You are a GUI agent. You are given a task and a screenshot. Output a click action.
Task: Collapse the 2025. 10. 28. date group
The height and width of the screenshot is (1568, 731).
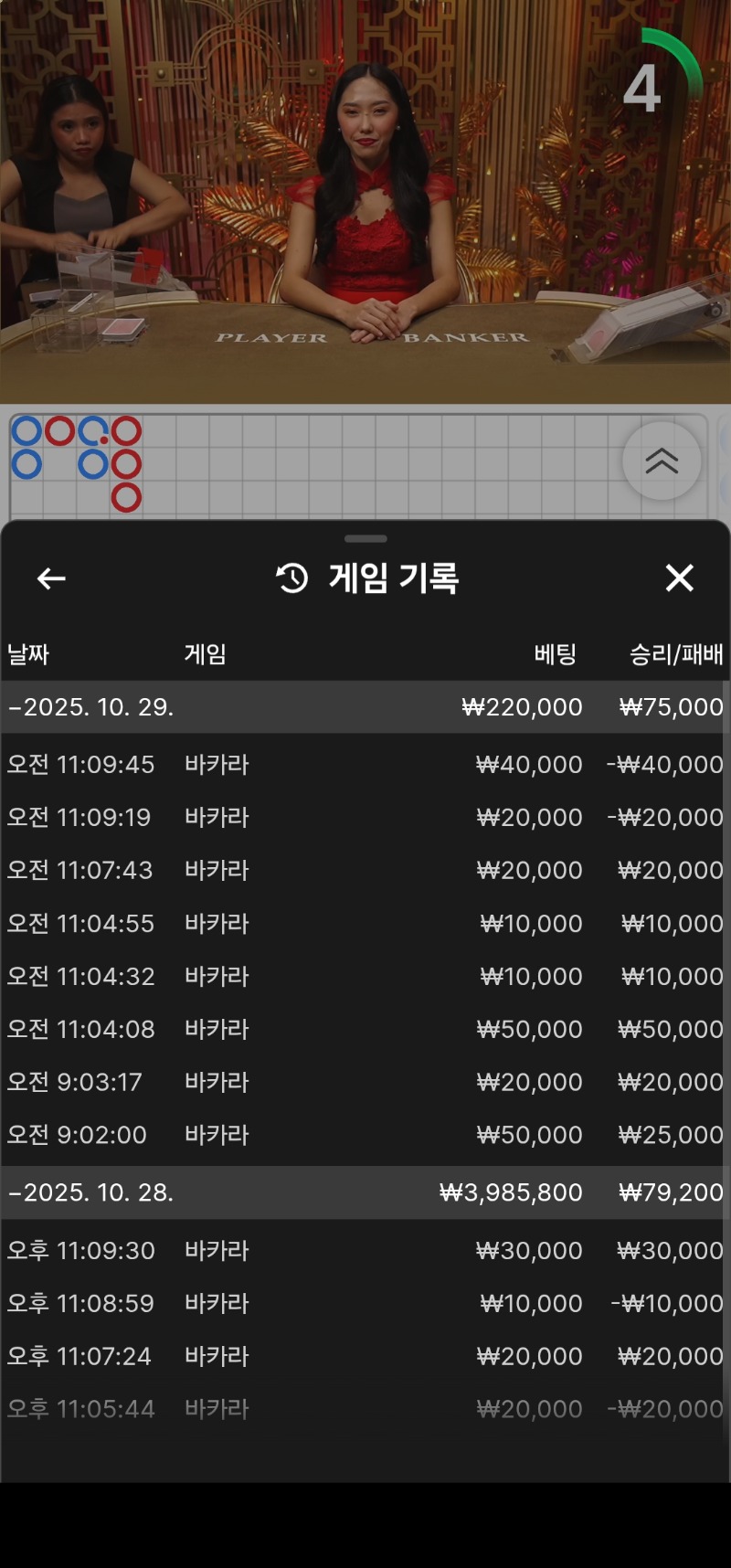[91, 1192]
